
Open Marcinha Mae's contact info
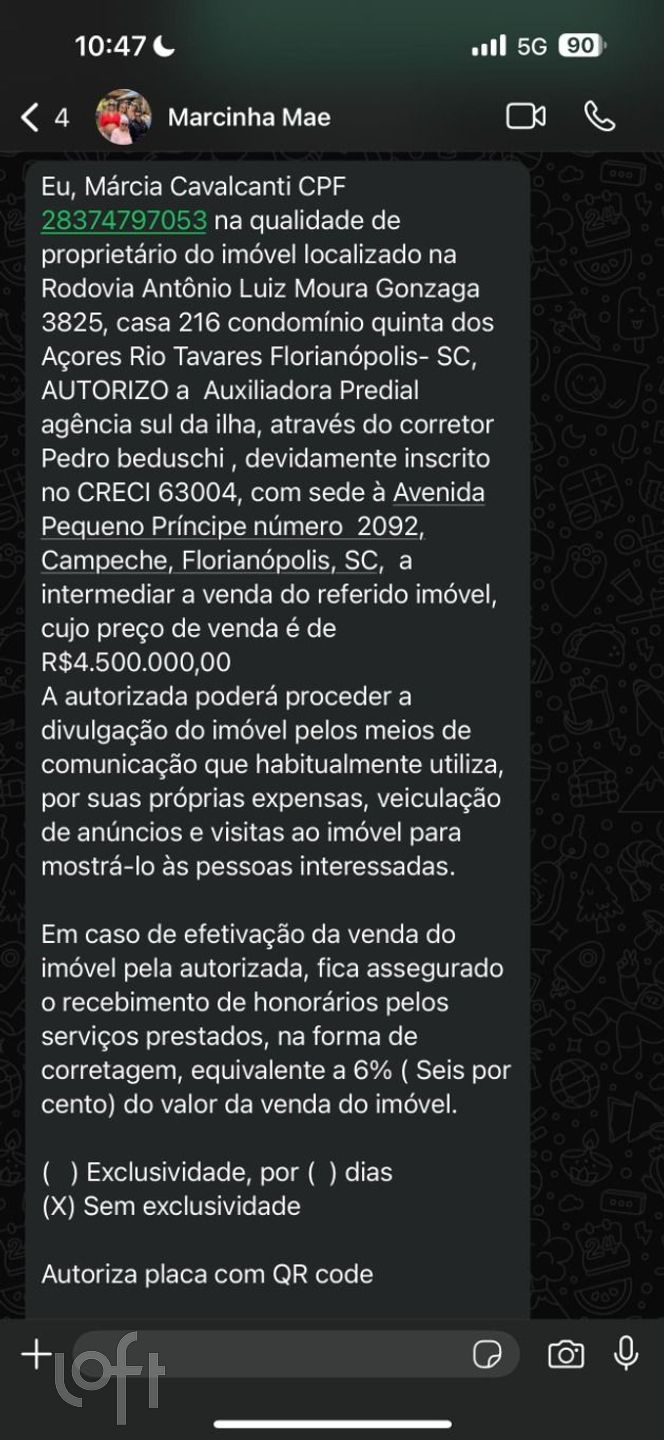(x=248, y=118)
